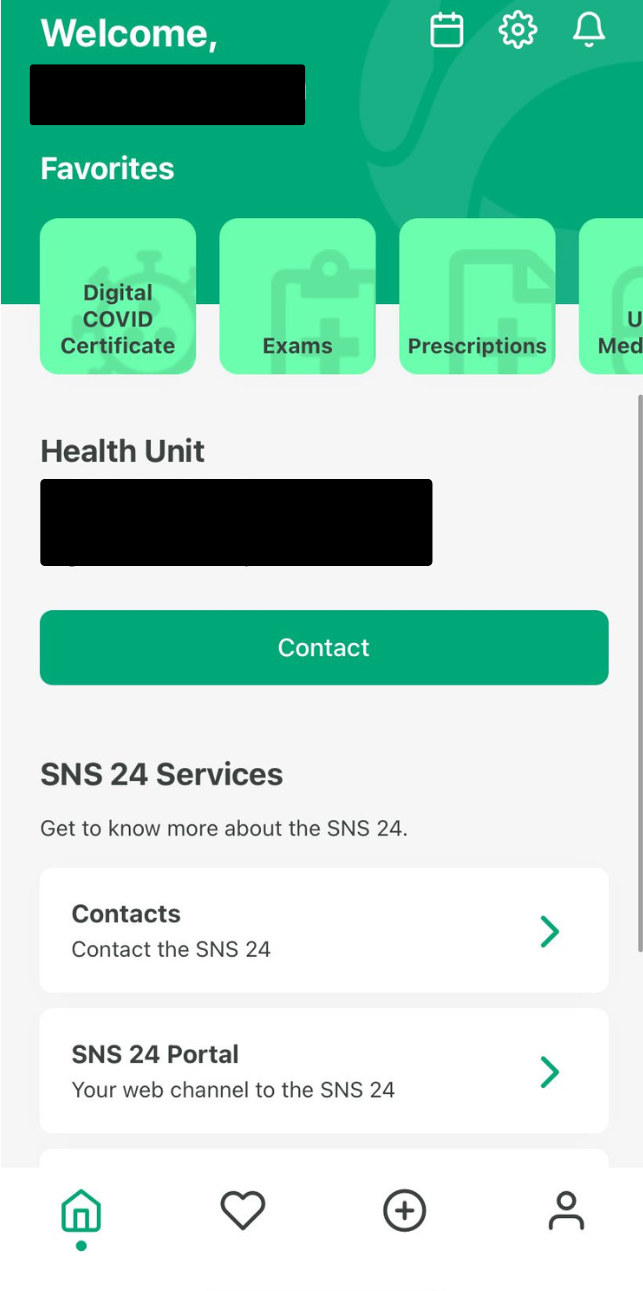643x1291 pixels.
Task: Open the settings gear
Action: click(517, 30)
